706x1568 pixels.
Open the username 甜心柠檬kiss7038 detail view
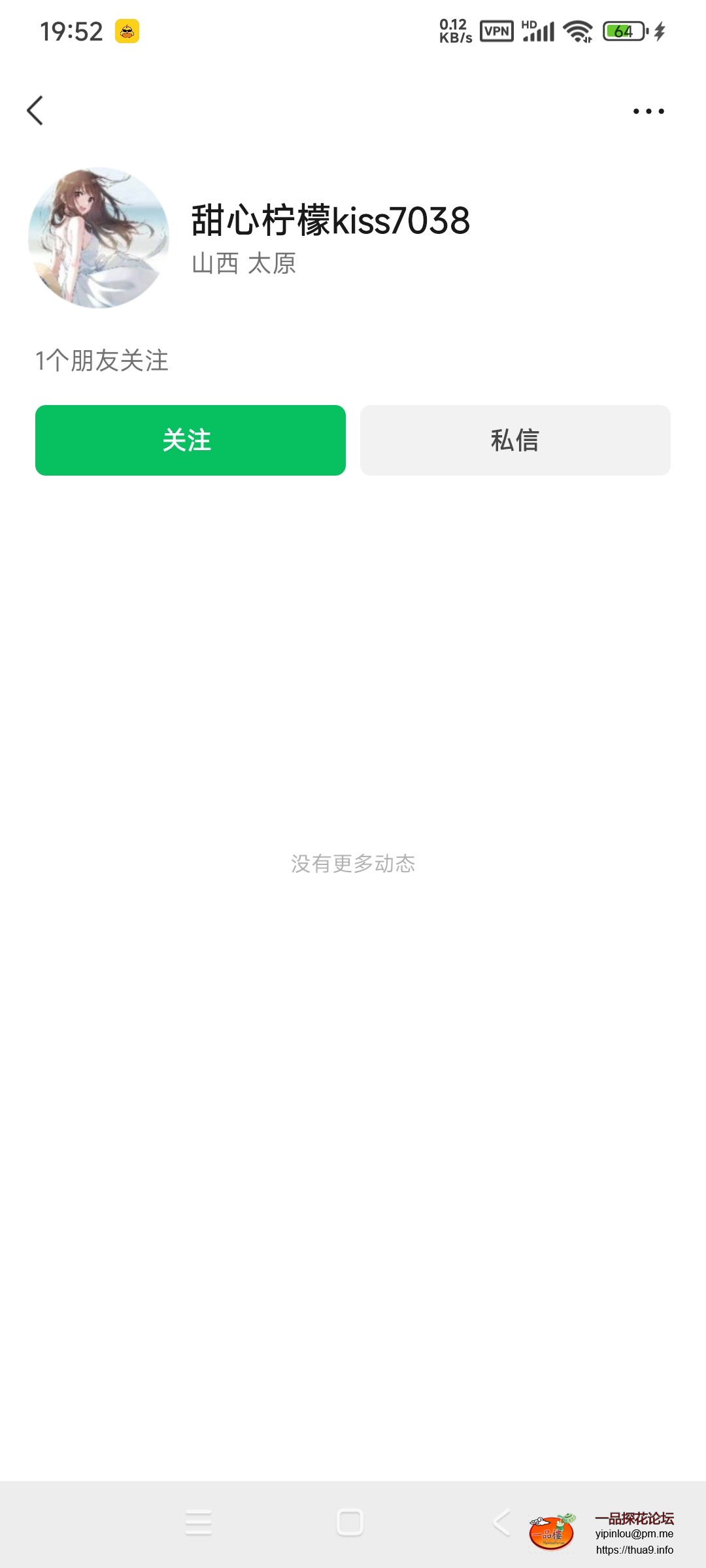330,221
